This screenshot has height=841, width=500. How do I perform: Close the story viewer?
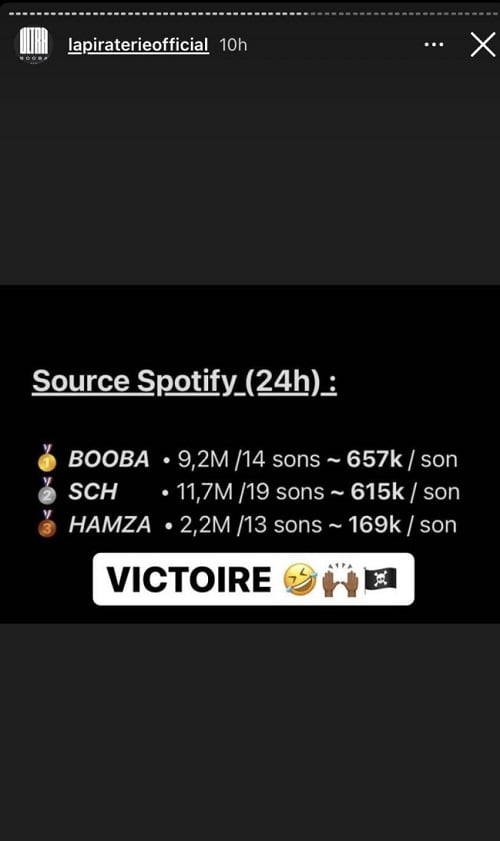click(483, 45)
